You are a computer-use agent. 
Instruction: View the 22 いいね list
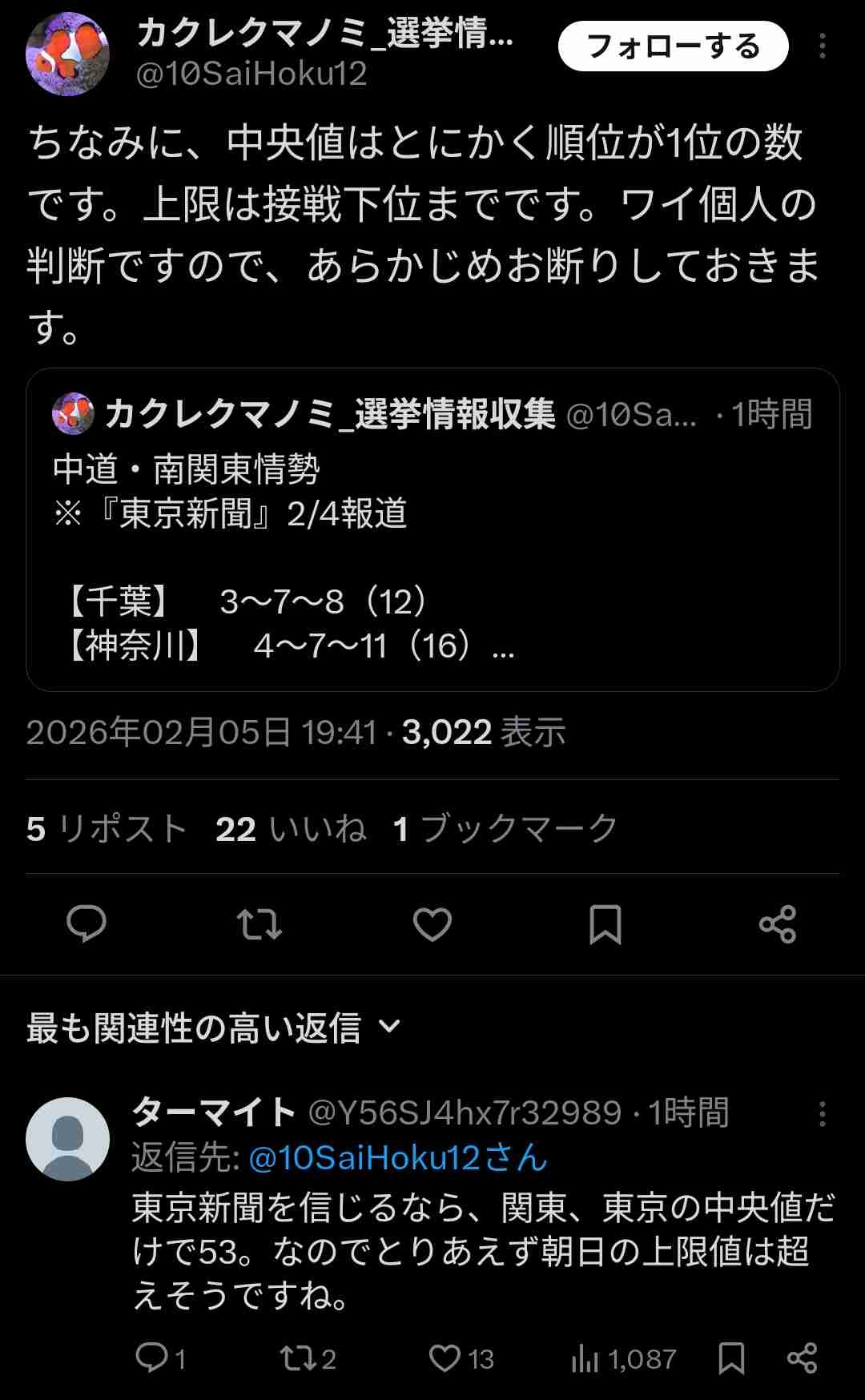coord(291,829)
